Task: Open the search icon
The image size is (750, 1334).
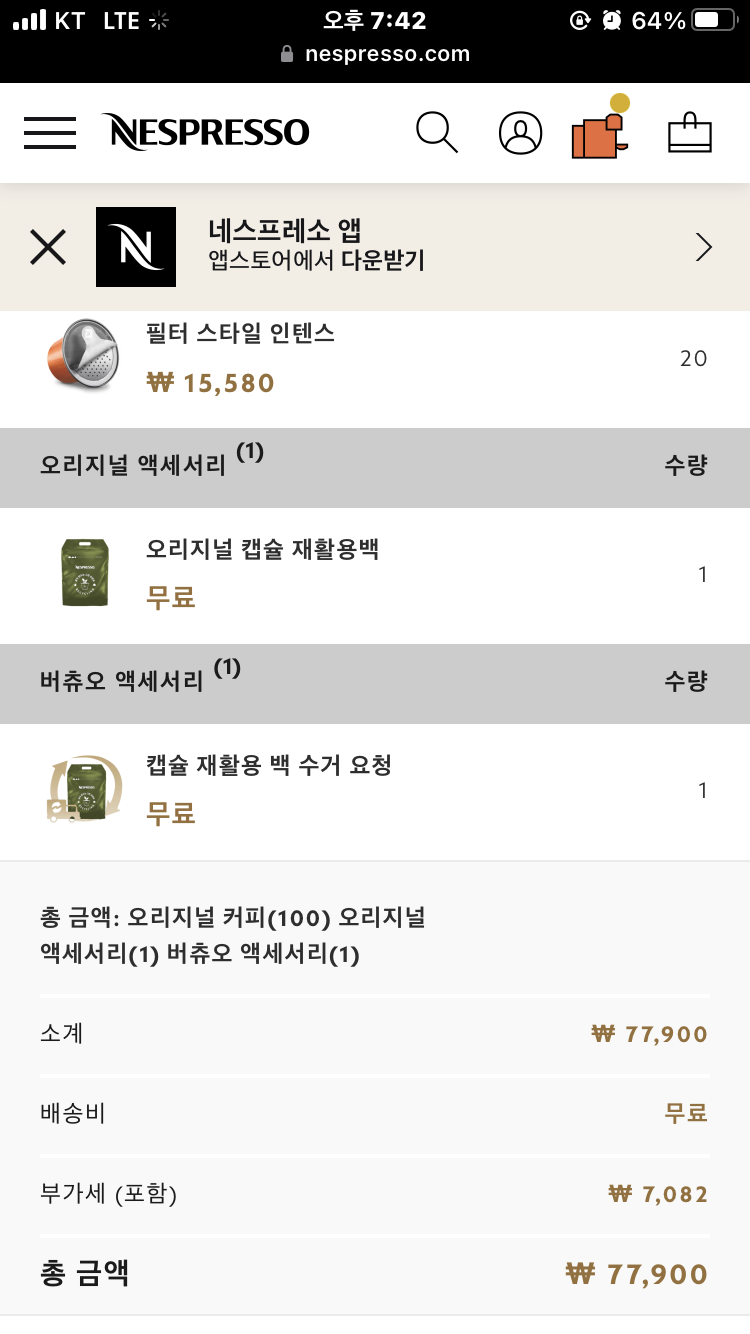Action: coord(436,132)
